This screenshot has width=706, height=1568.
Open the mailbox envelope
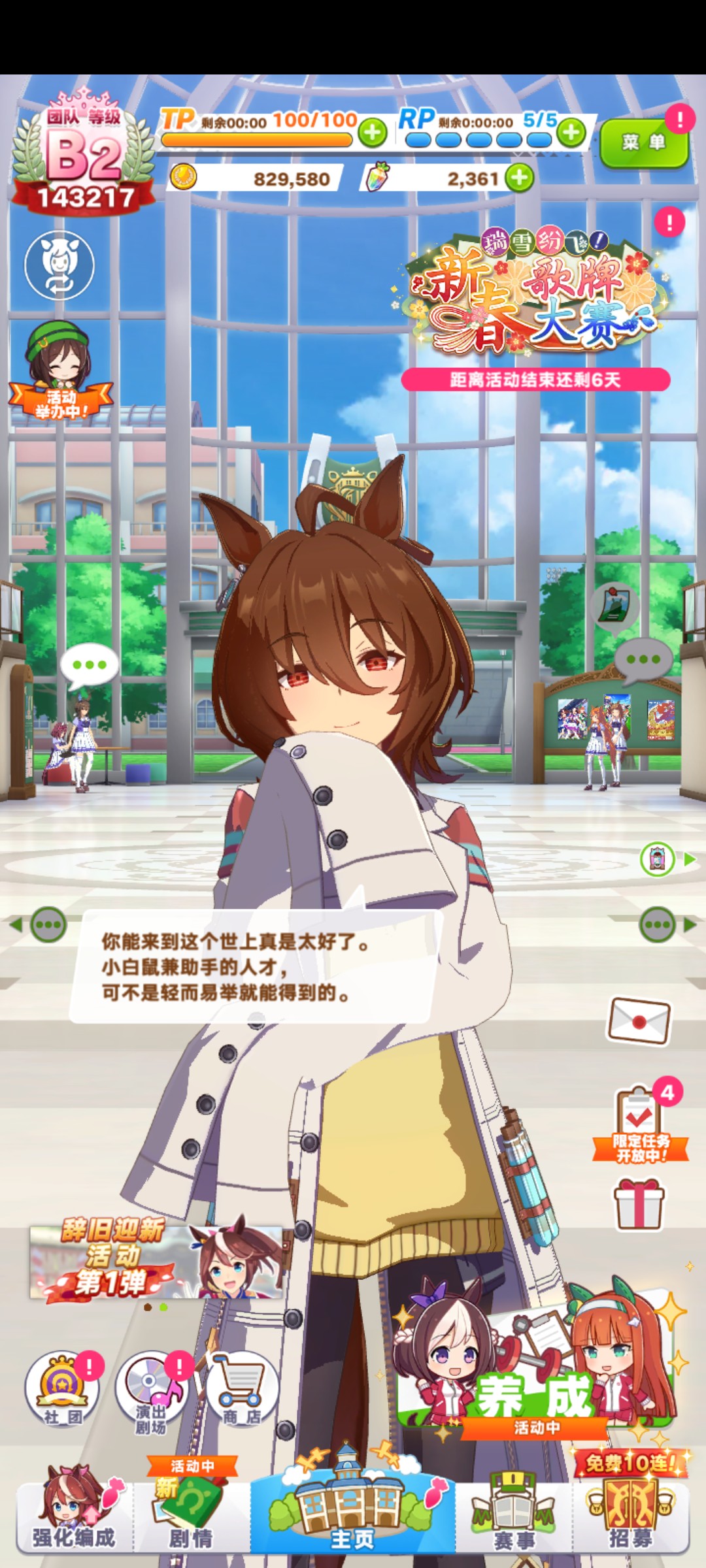coord(639,1021)
